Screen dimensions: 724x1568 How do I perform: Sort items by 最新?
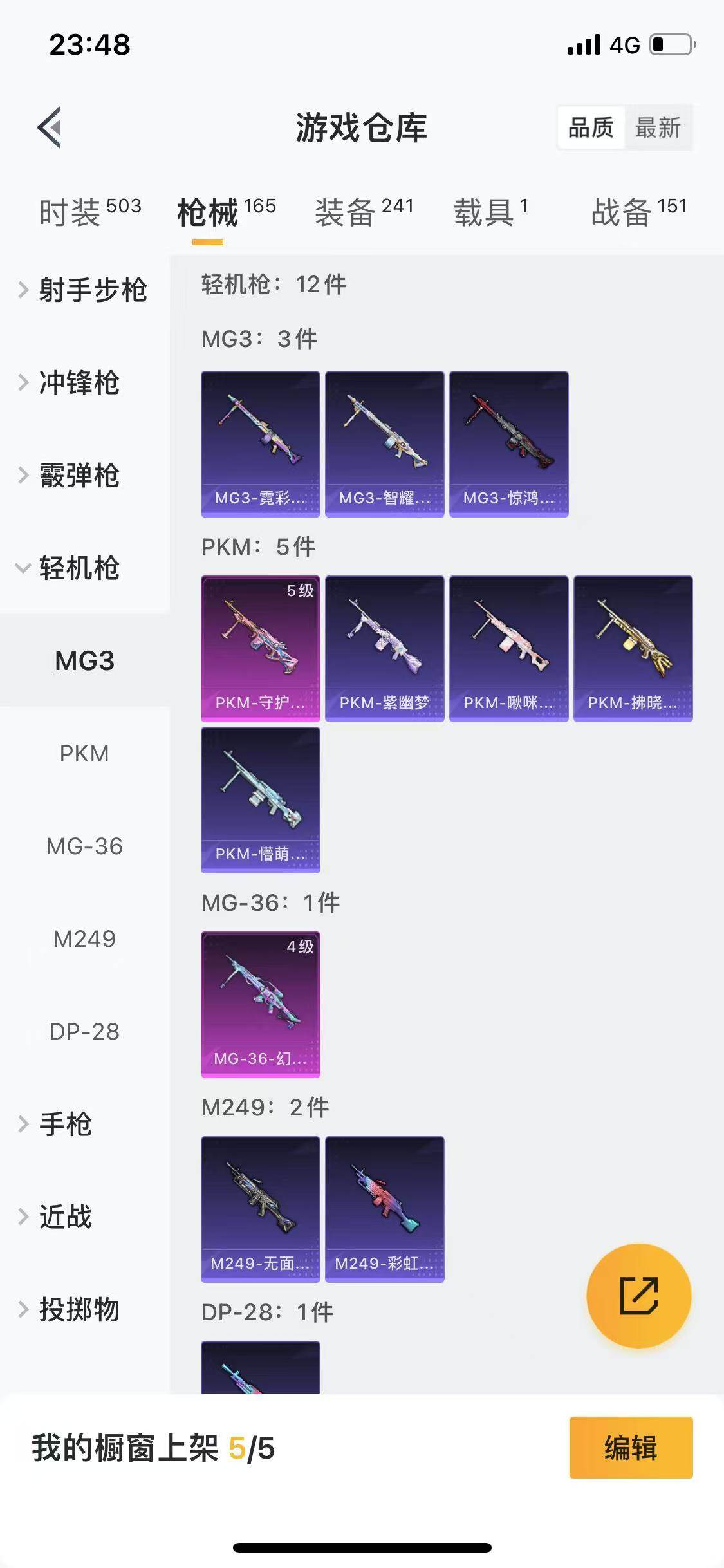(657, 127)
